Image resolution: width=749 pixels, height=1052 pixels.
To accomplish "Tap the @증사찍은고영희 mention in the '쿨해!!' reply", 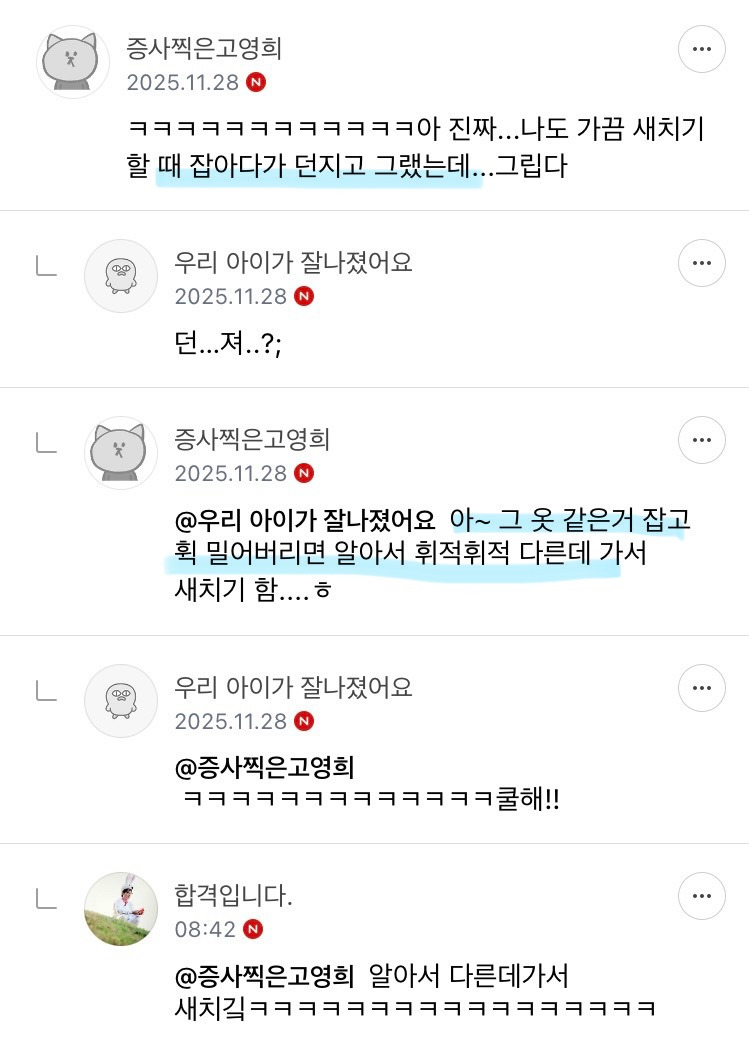I will click(x=264, y=767).
